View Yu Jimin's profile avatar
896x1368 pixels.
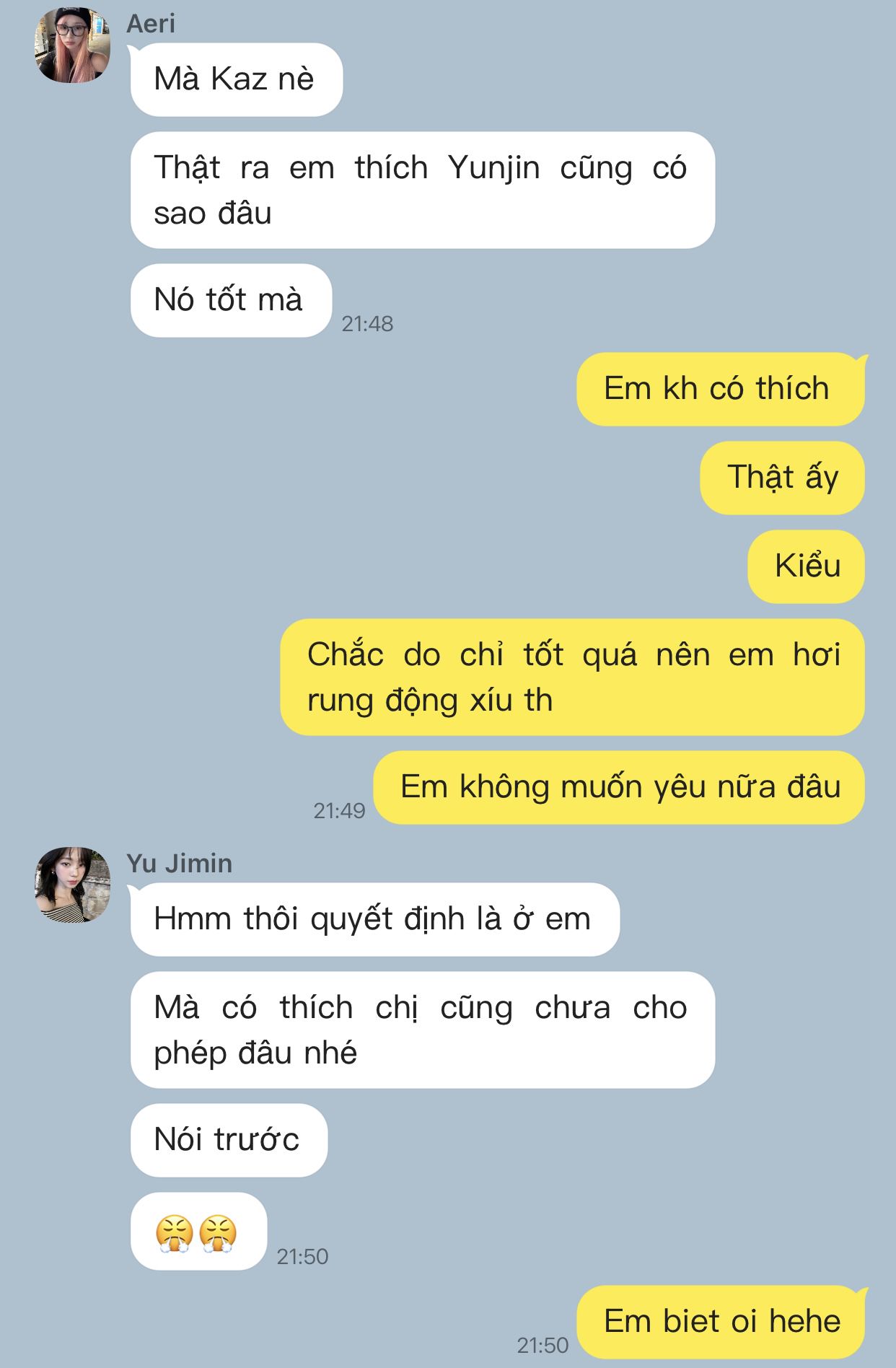point(73,885)
